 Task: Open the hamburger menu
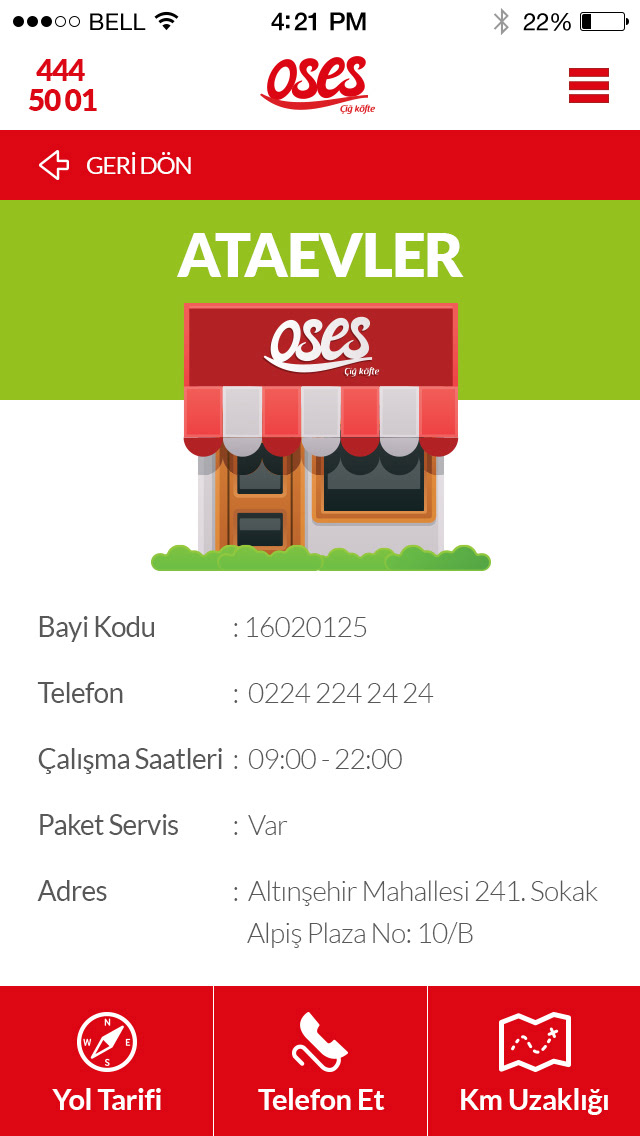coord(588,85)
